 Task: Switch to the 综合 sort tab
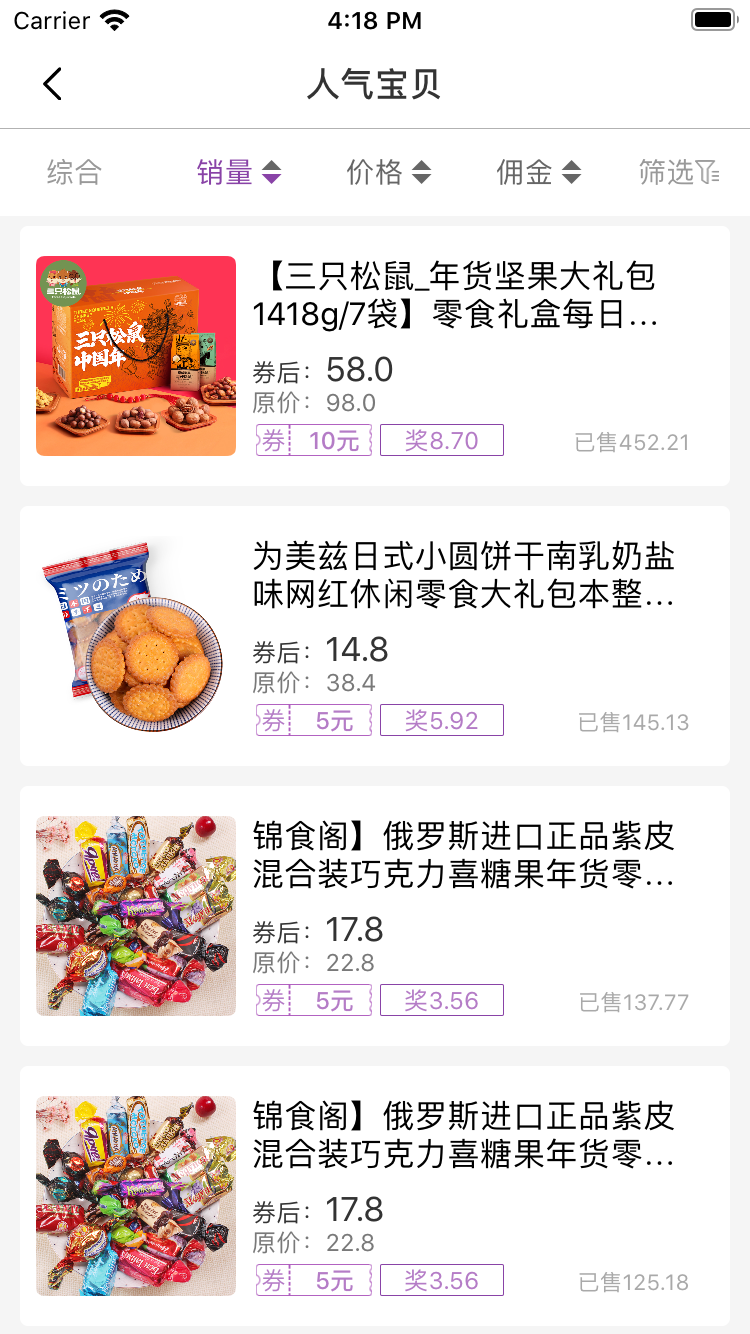pos(74,172)
